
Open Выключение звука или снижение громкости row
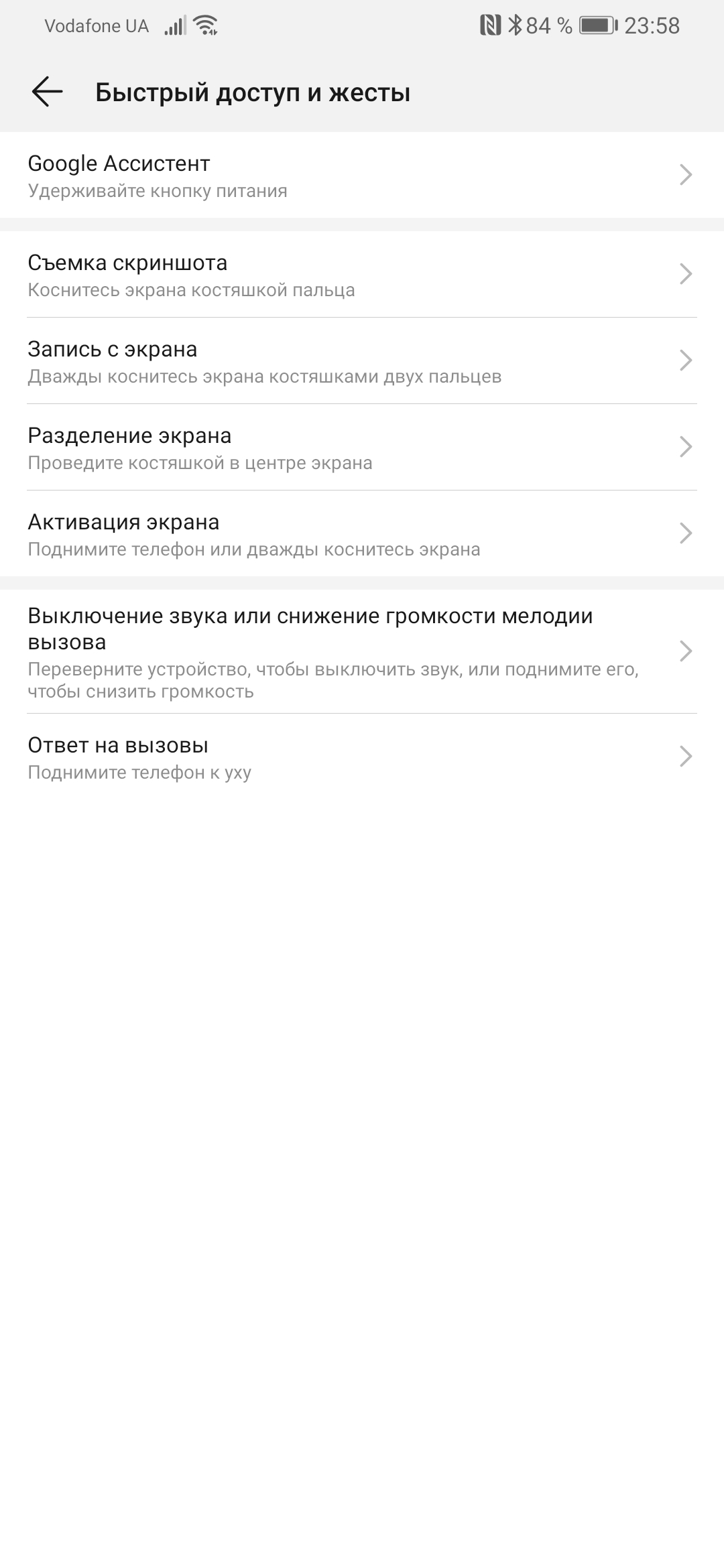pos(362,651)
